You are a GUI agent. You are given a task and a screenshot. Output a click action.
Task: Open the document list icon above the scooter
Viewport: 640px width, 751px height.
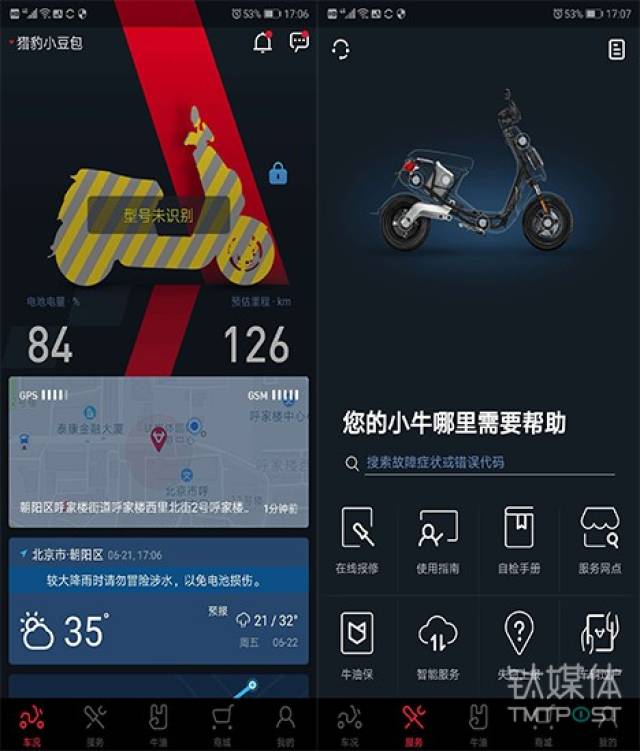(x=616, y=49)
